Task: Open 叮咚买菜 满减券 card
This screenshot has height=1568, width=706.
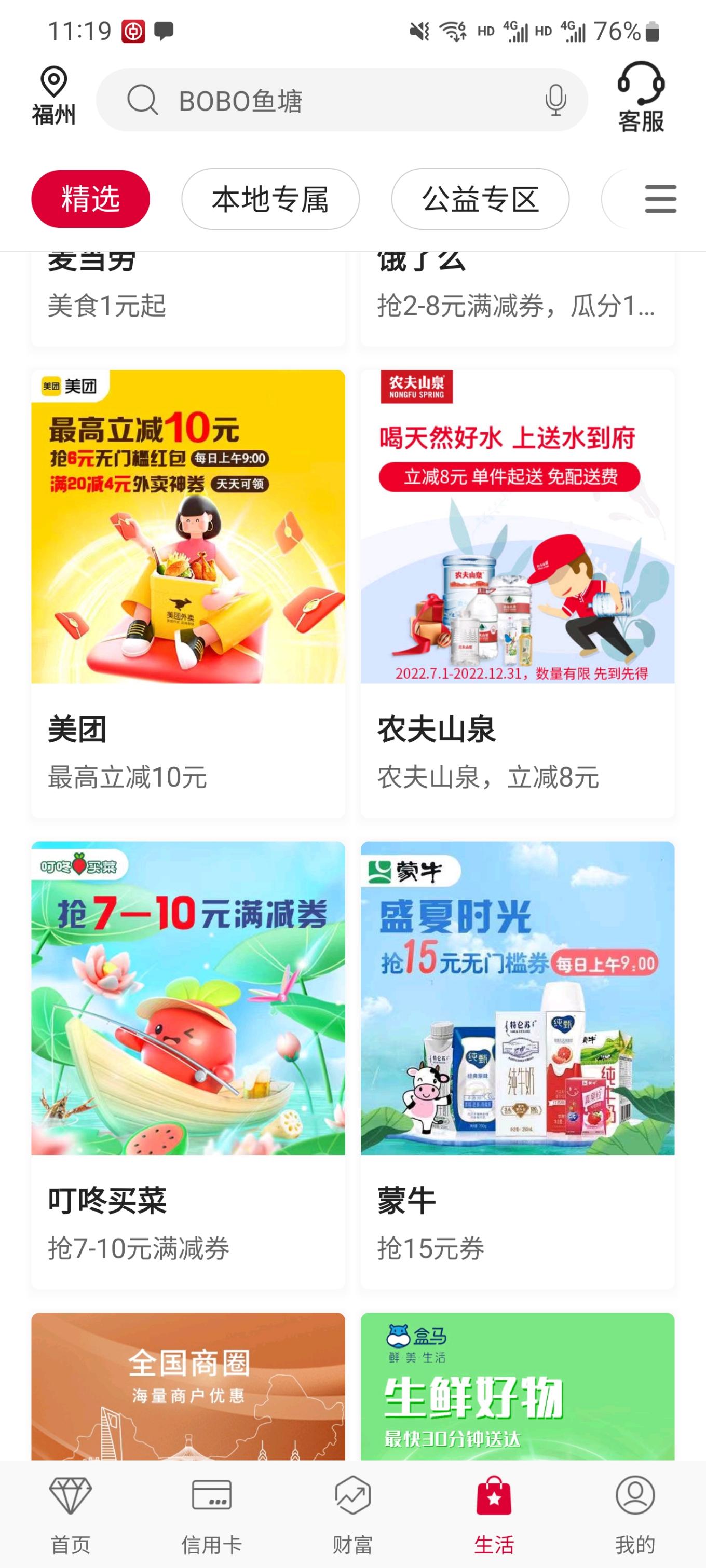Action: coord(187,1064)
